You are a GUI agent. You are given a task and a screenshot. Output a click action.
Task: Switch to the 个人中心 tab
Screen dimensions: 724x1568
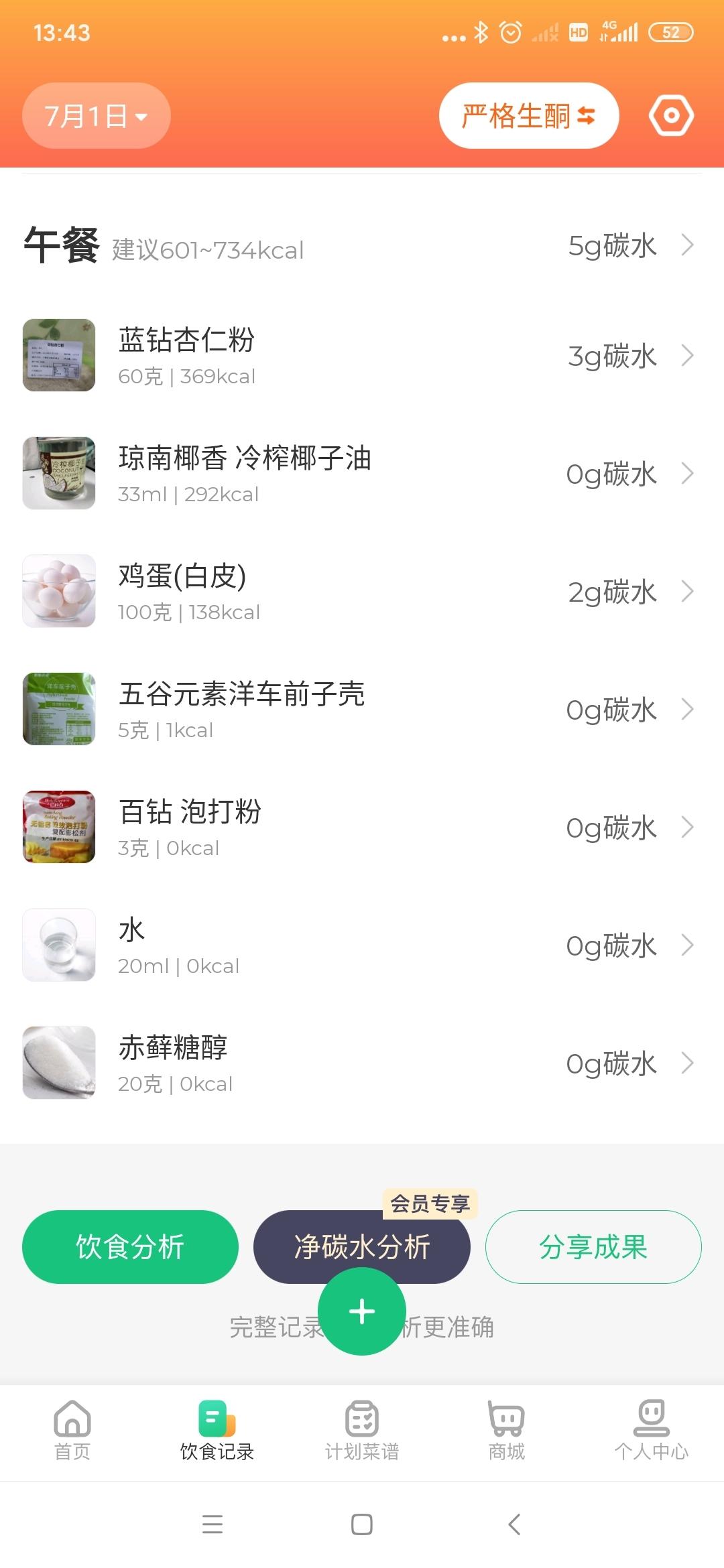[x=651, y=1431]
